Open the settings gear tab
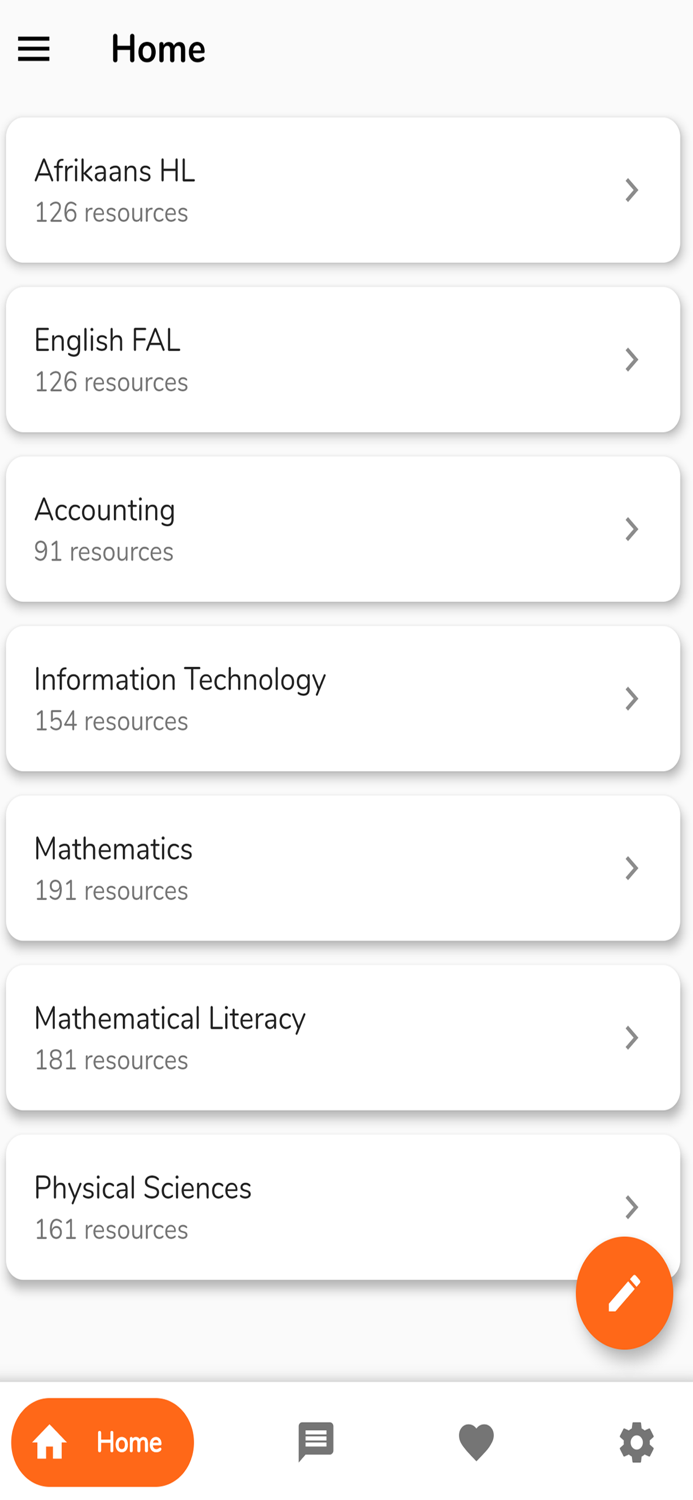Viewport: 693px width, 1500px height. tap(637, 1443)
